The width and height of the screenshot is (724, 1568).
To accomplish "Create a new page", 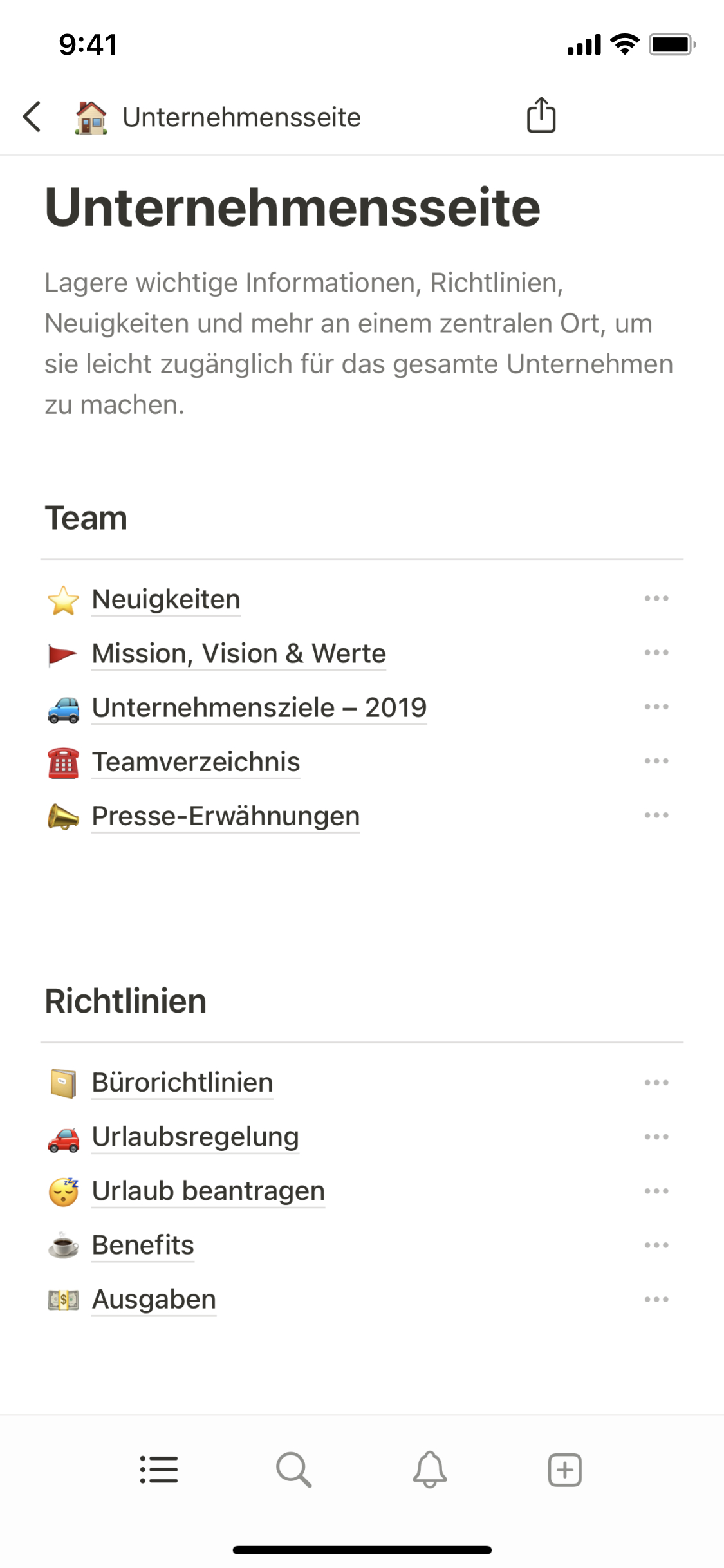I will click(565, 1470).
